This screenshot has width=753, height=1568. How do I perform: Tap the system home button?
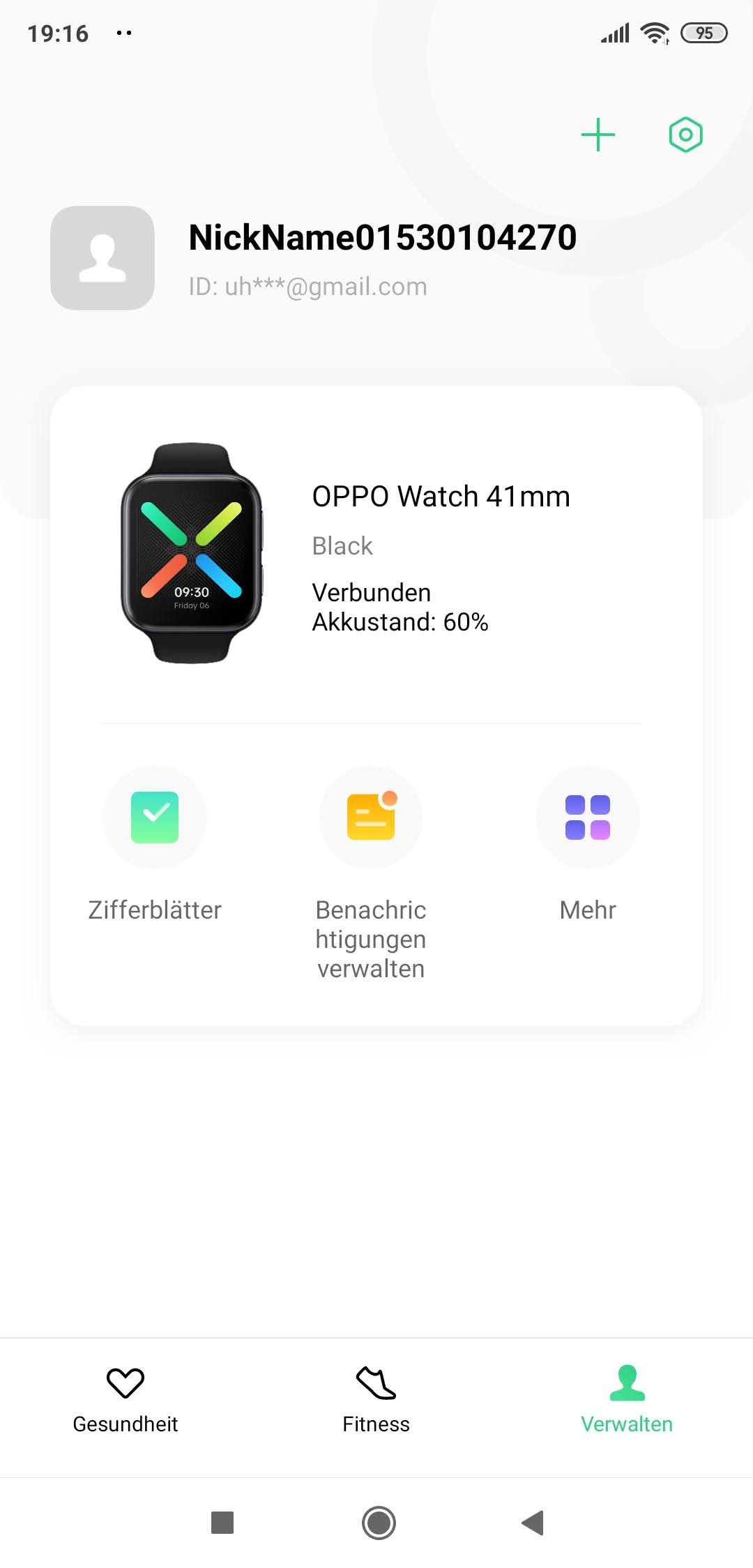pos(379,1523)
